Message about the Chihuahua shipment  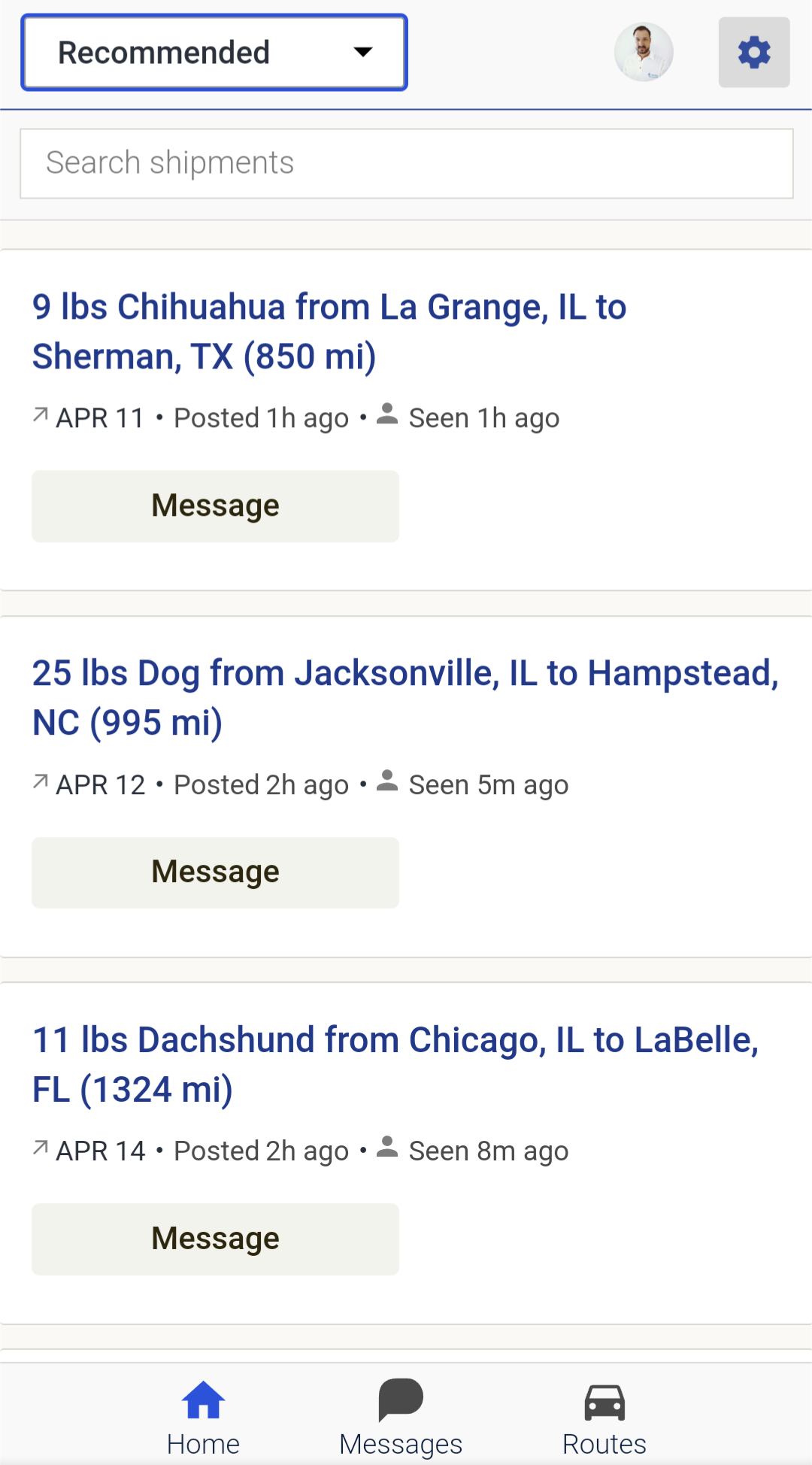click(x=215, y=506)
